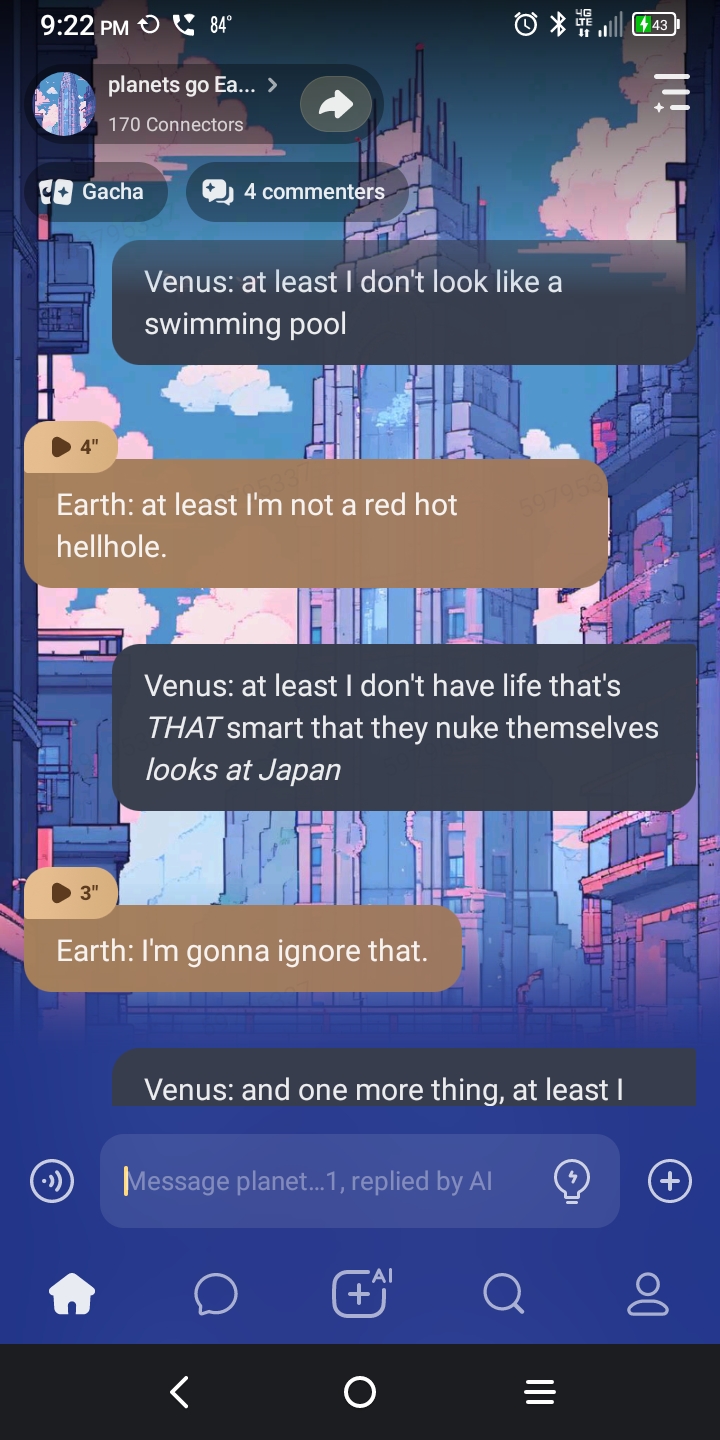Play the 4-second voice on Earth's hellhole message
Screen dimensions: 720x1440
(72, 447)
